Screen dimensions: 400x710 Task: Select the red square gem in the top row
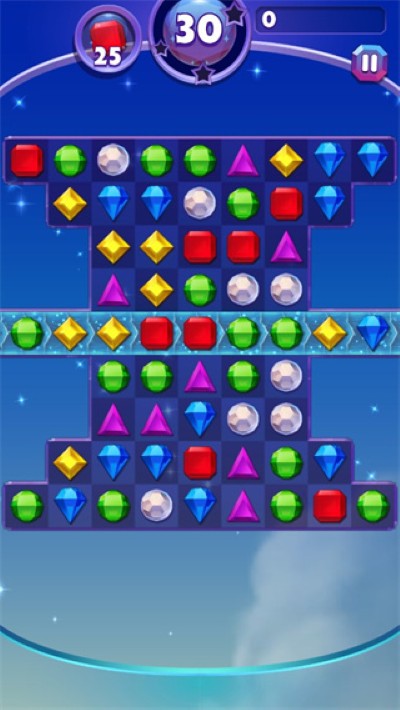tap(27, 161)
